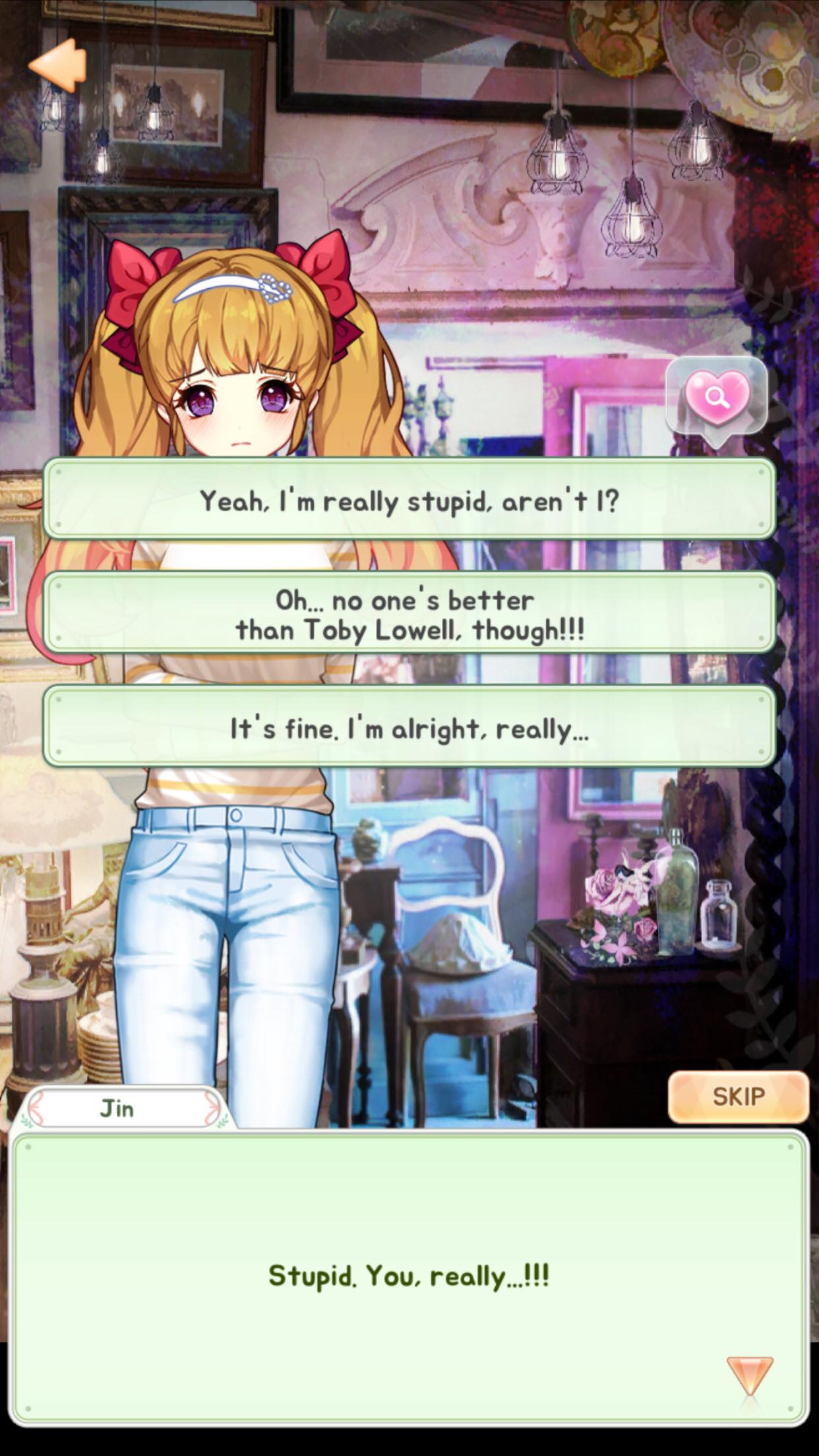The height and width of the screenshot is (1456, 819).
Task: Choose "Yeah, I'm really stupid, aren't I?"
Action: click(x=409, y=499)
